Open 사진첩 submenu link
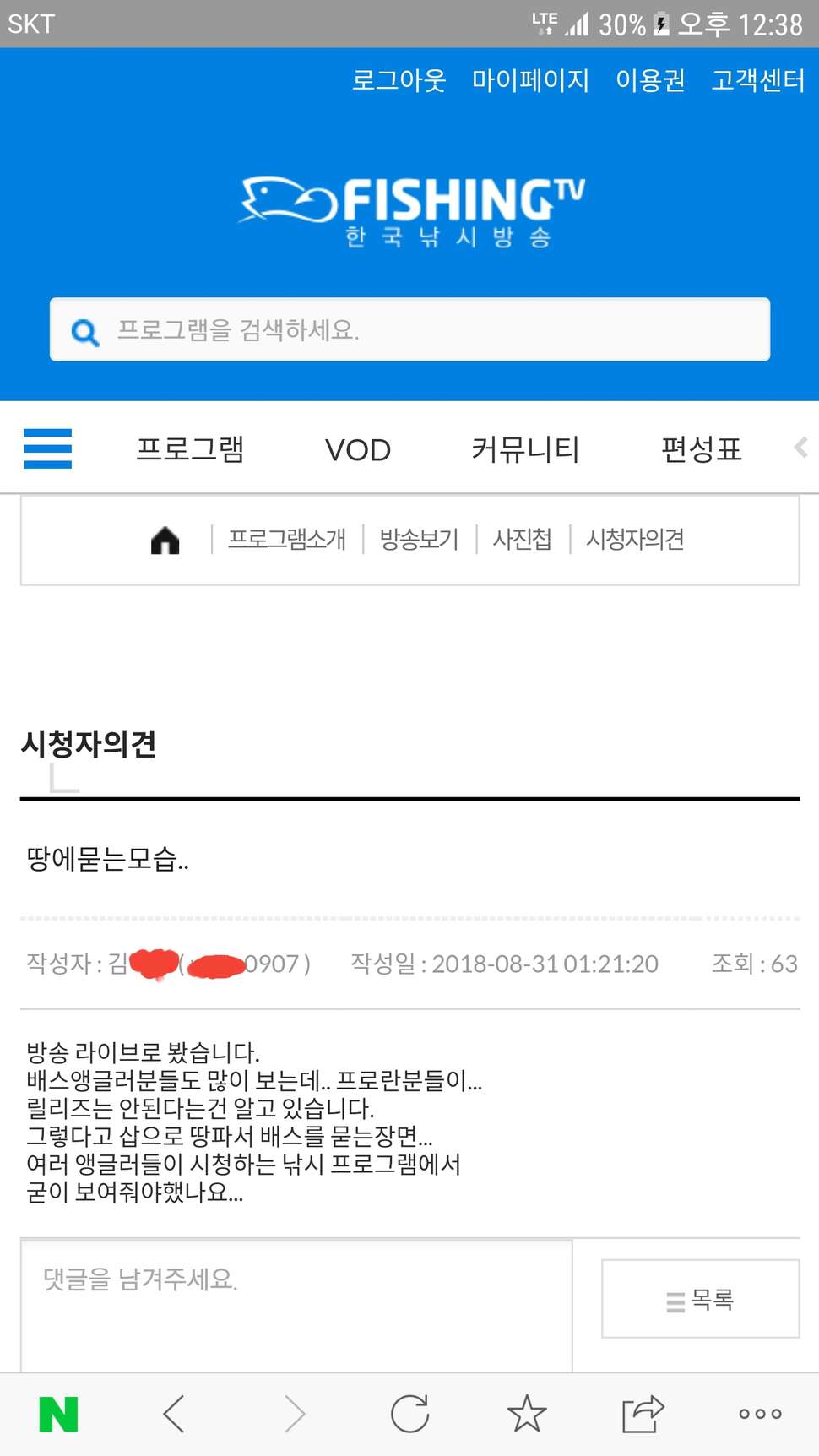This screenshot has width=819, height=1456. (x=522, y=539)
